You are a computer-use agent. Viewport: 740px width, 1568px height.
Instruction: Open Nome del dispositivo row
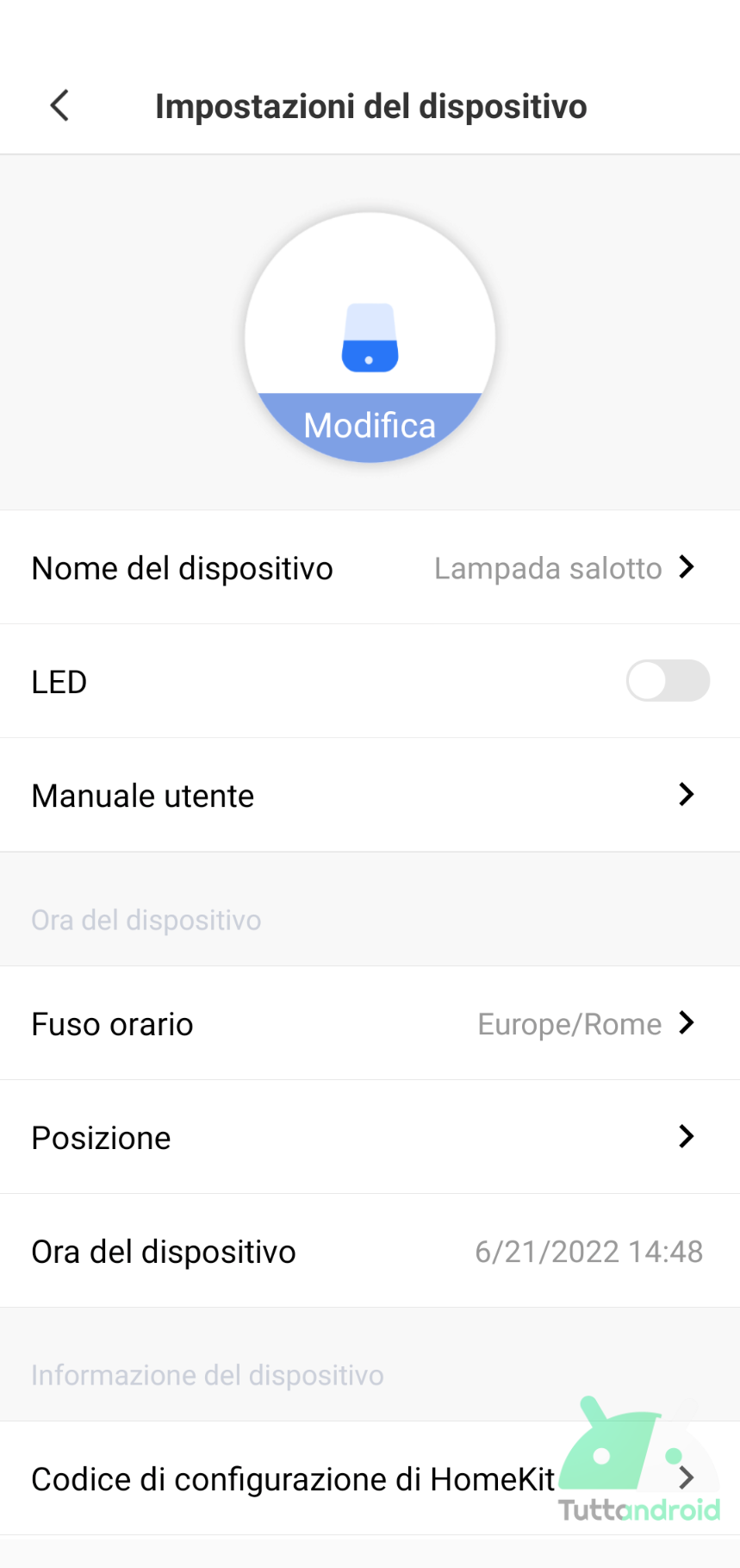pyautogui.click(x=370, y=567)
